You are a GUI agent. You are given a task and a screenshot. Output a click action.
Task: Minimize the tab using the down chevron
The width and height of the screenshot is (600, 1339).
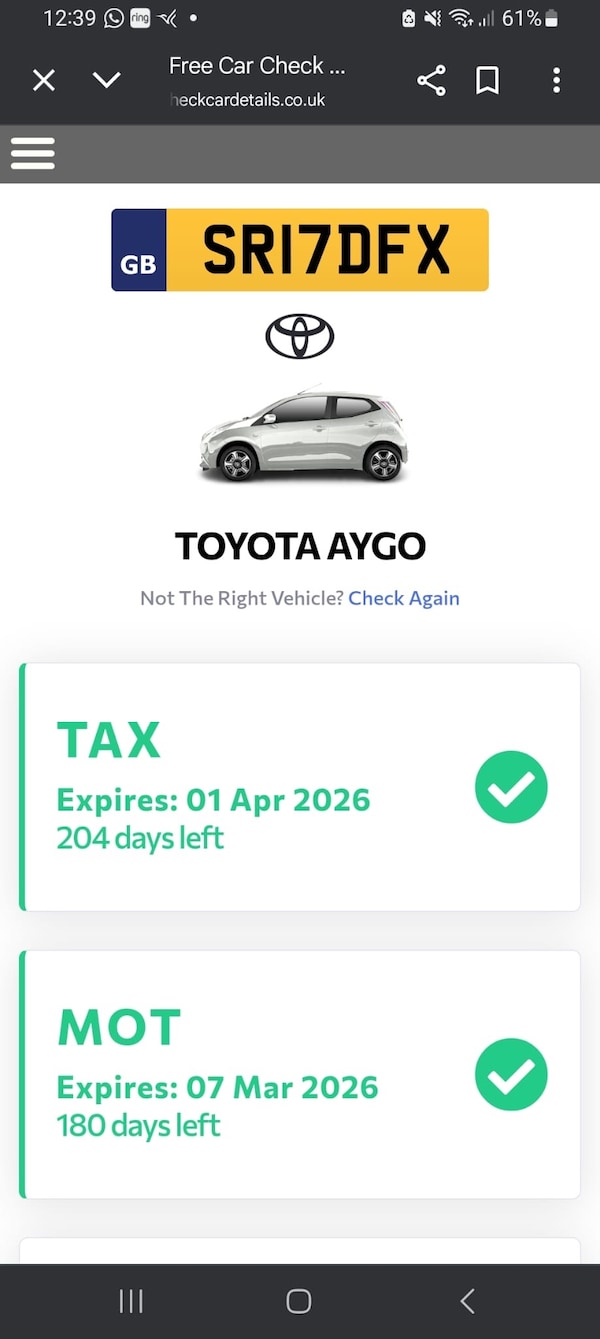[106, 80]
